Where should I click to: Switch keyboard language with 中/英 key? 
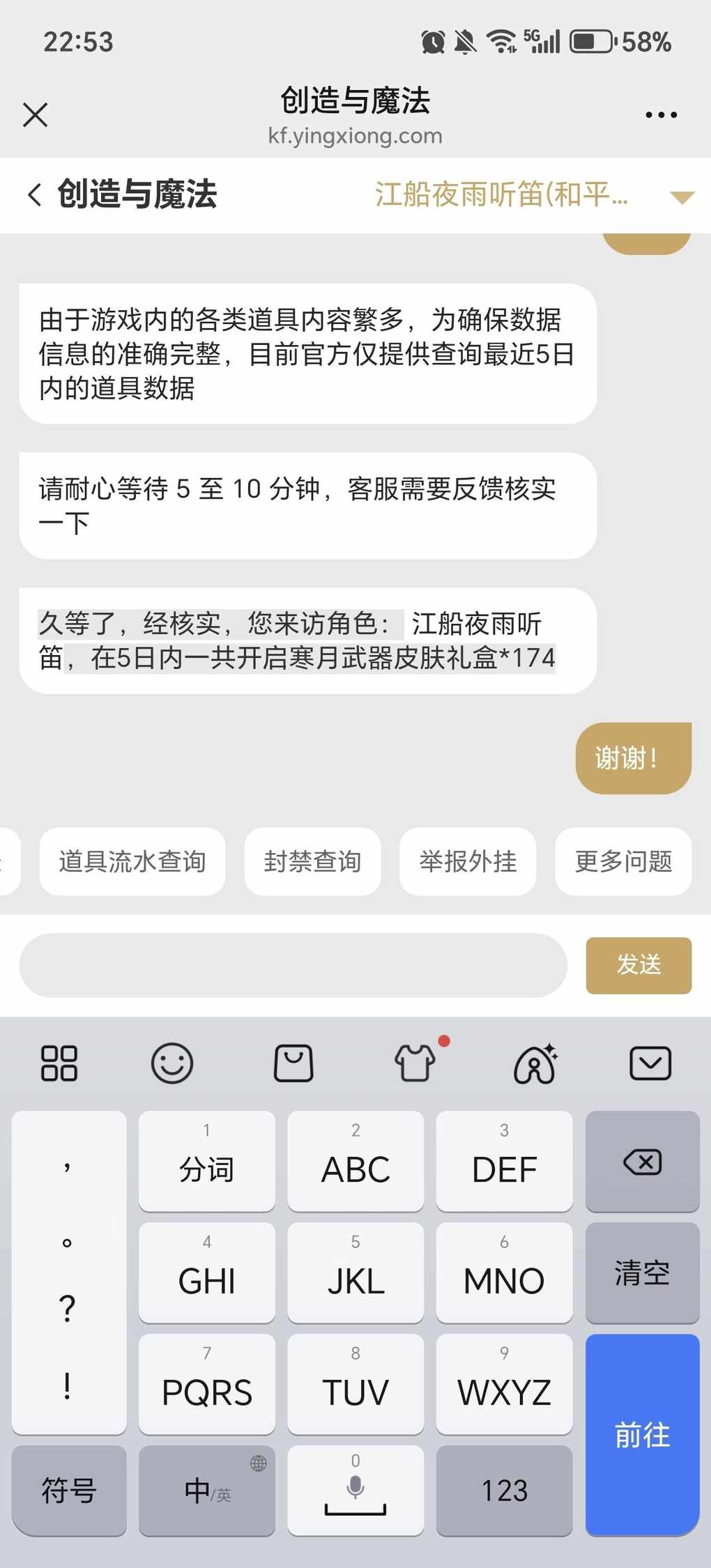pos(207,1491)
